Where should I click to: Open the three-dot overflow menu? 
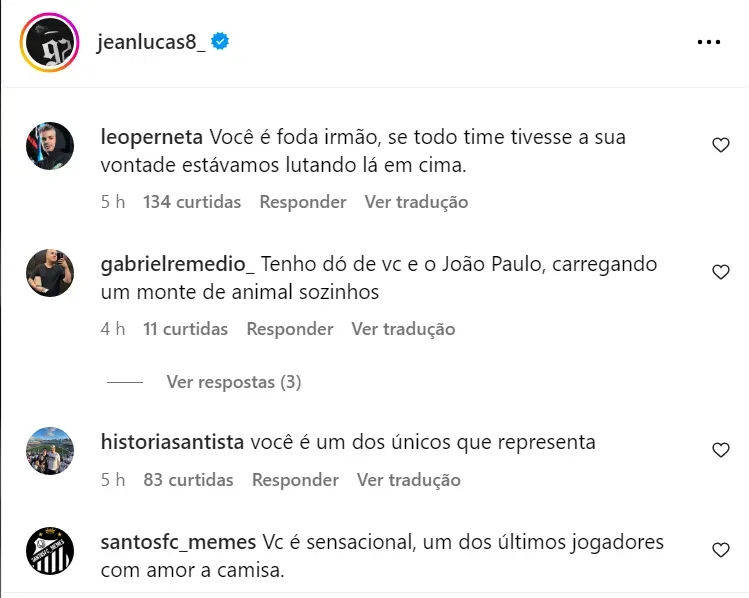tap(708, 42)
